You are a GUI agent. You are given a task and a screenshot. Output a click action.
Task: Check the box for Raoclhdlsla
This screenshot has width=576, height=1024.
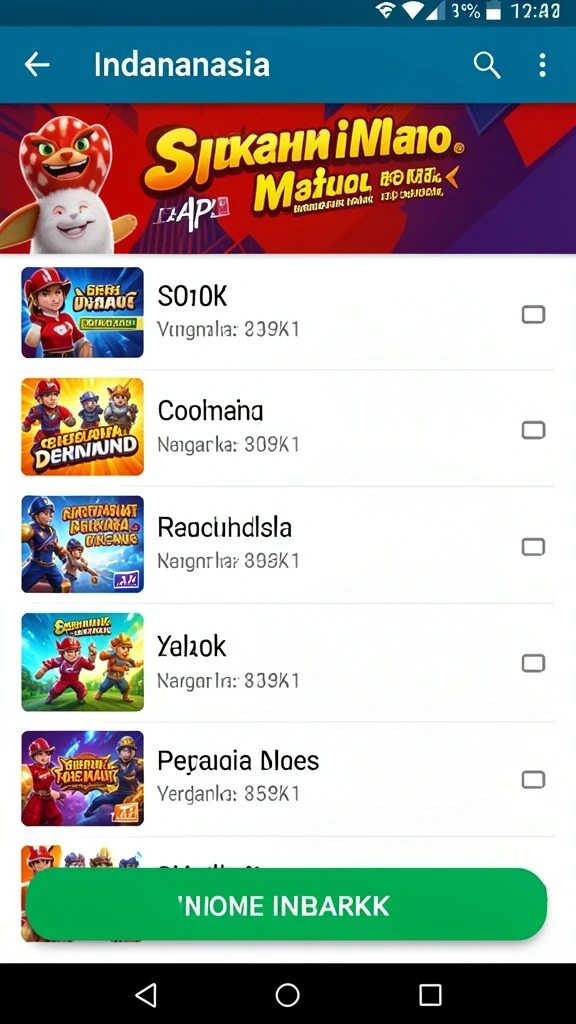pyautogui.click(x=534, y=547)
